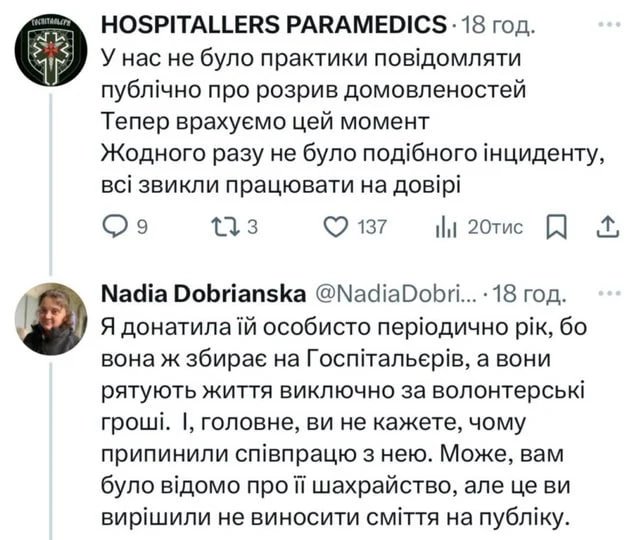Open overflow menu on Nadia Dobrianska's reply
639x540 pixels.
pos(608,293)
